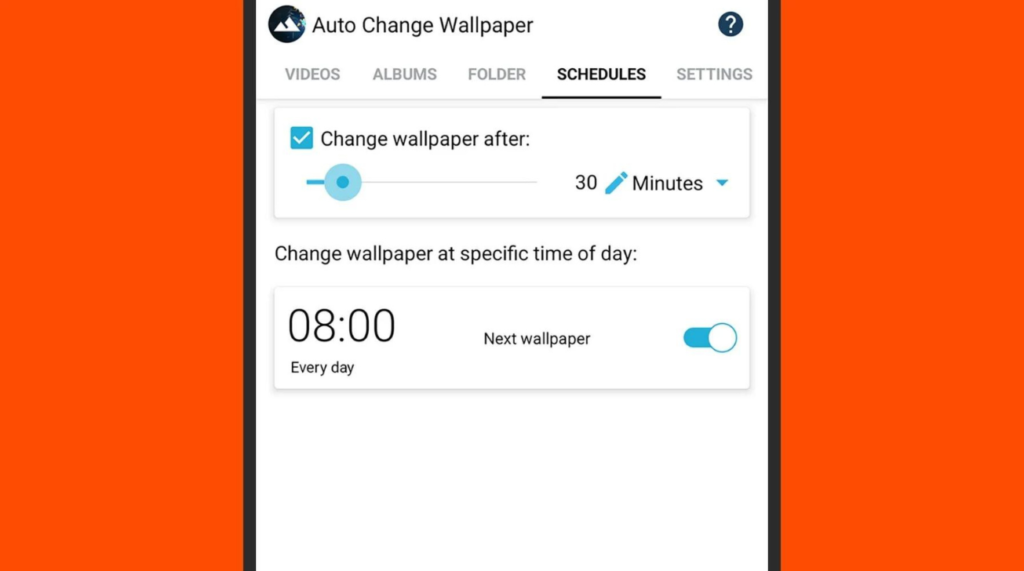Open the help question mark icon
Viewport: 1024px width, 571px height.
coord(731,24)
